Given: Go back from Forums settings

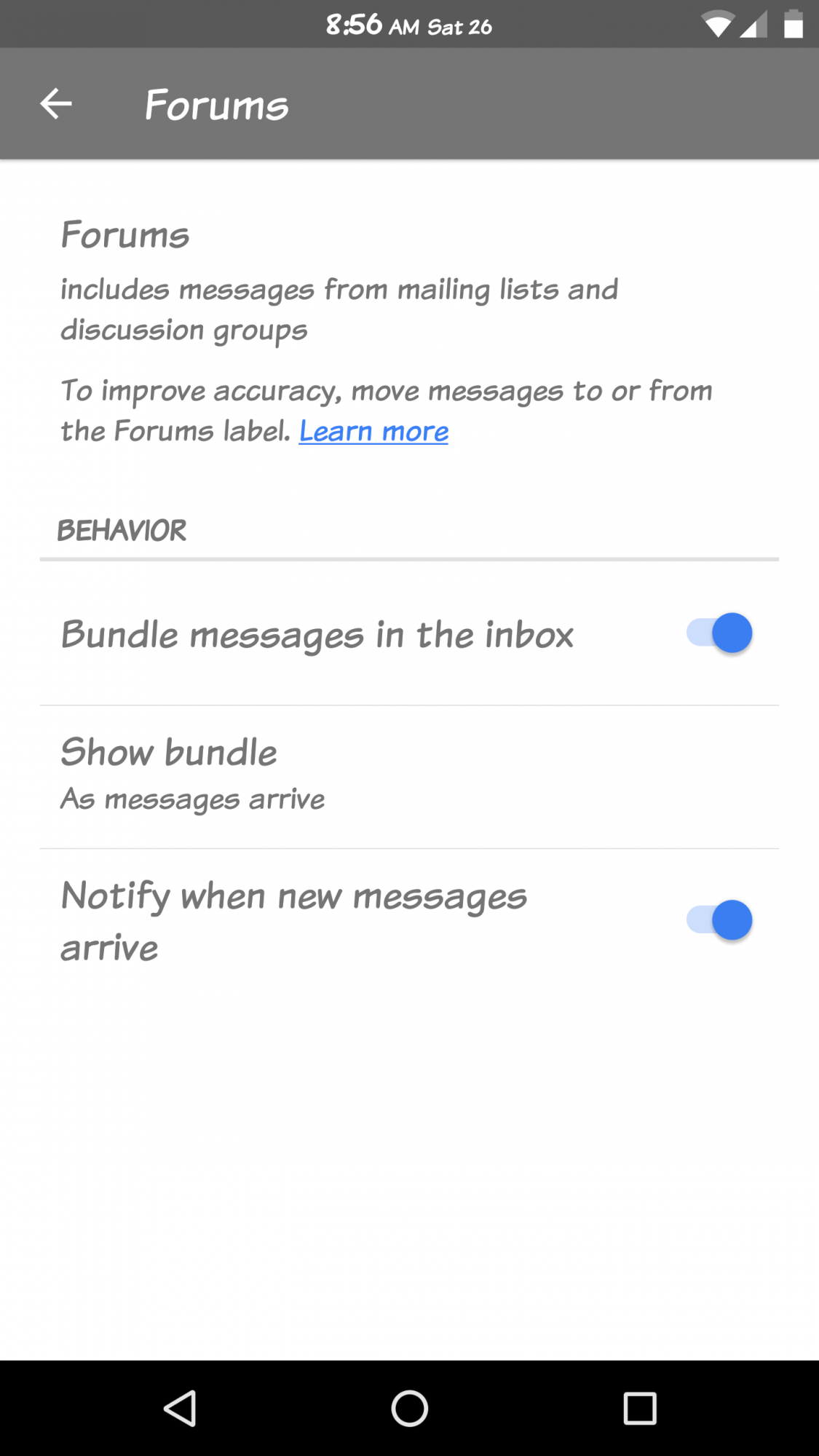Looking at the screenshot, I should click(56, 104).
